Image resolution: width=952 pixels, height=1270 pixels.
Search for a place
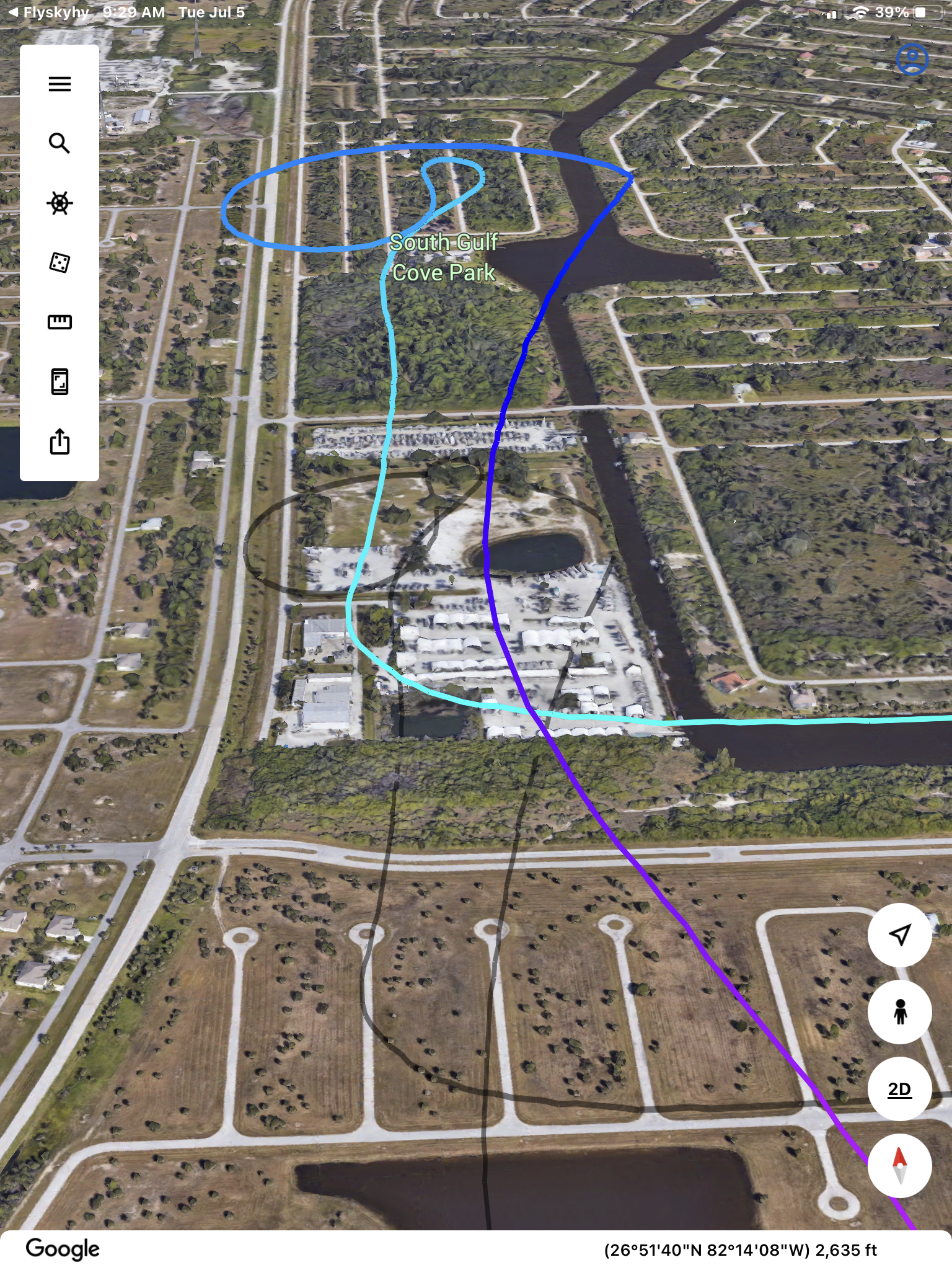coord(59,143)
